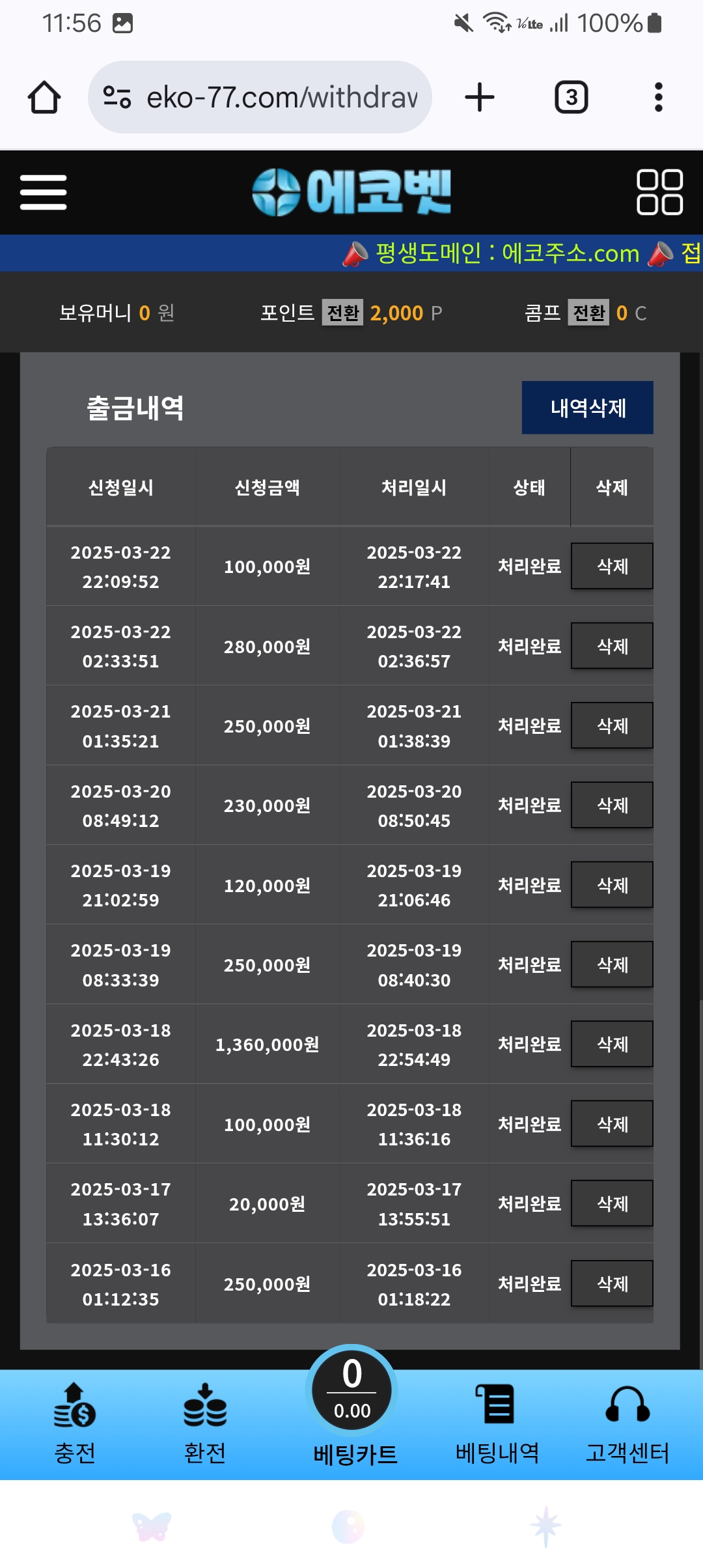Open the grid menu icon
The height and width of the screenshot is (1568, 703).
point(659,192)
